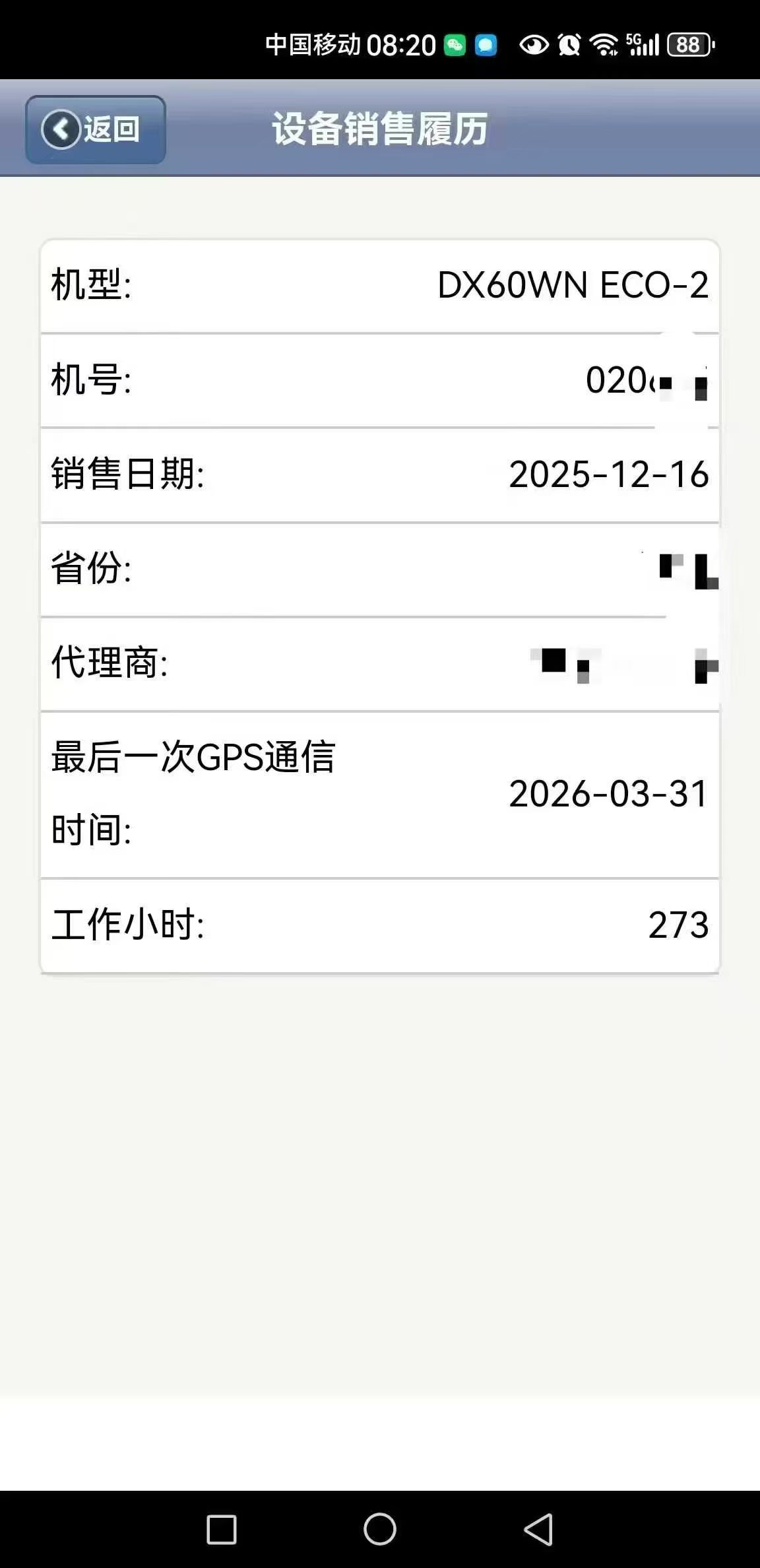Tap the 机号 row value starting with 020
The height and width of the screenshot is (1568, 760).
[380, 381]
